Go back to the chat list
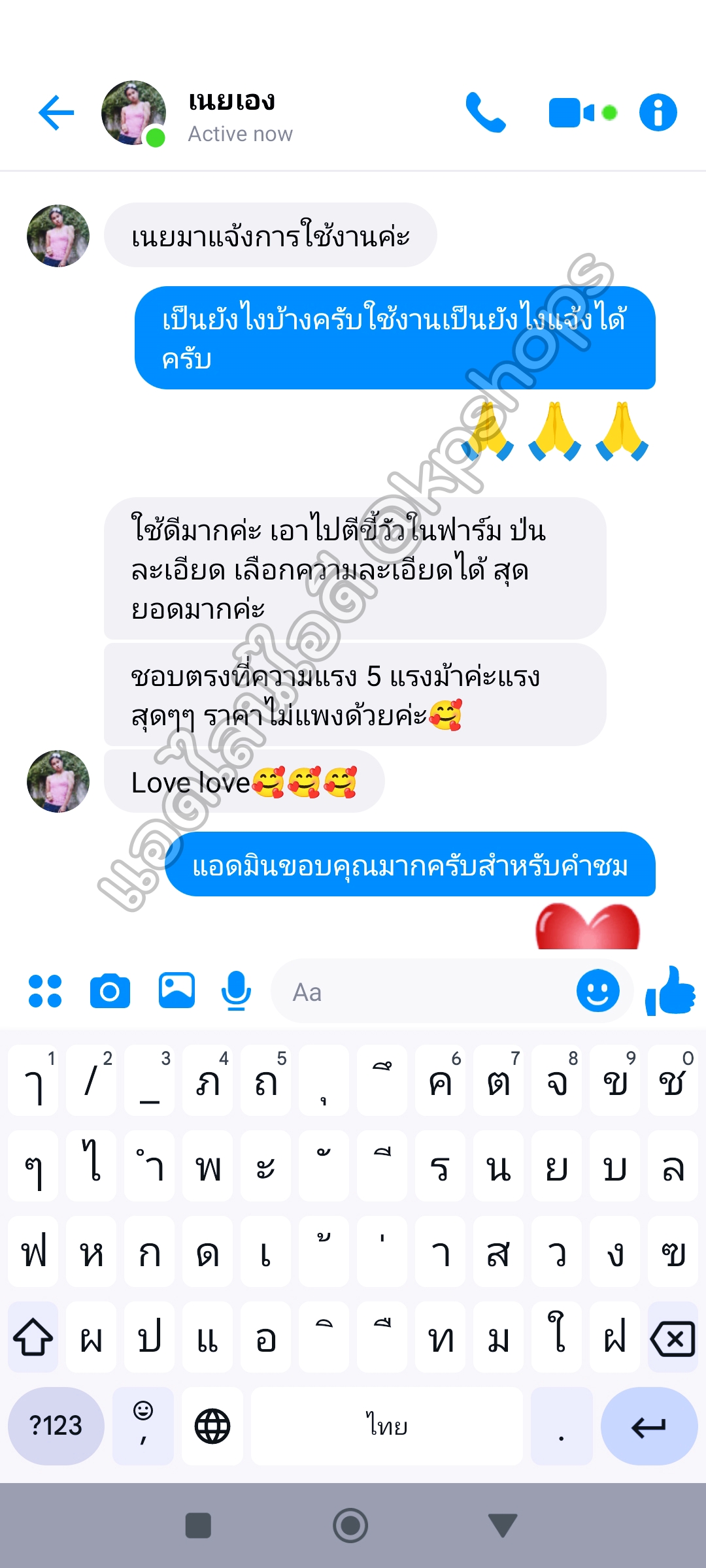The image size is (706, 1568). [x=56, y=113]
